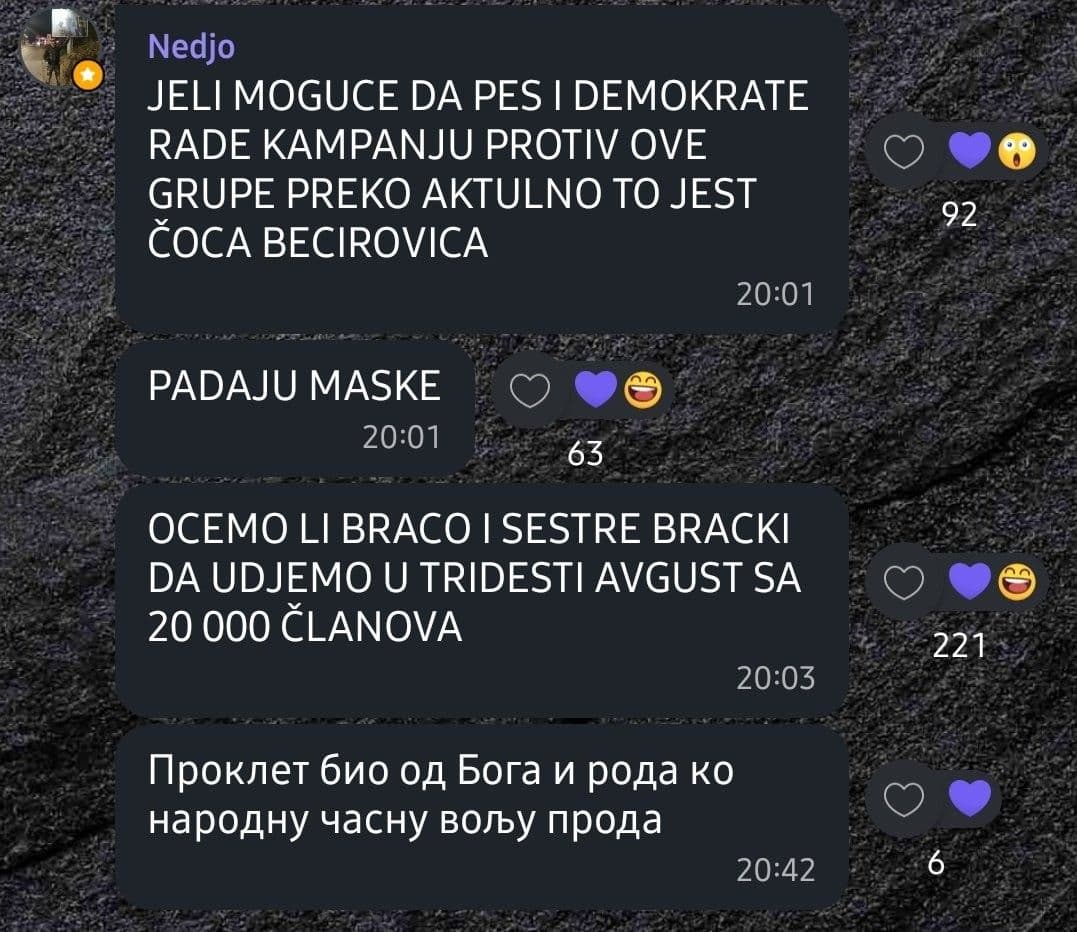Tap the sender name Nedjo
The height and width of the screenshot is (932, 1077).
[x=191, y=46]
